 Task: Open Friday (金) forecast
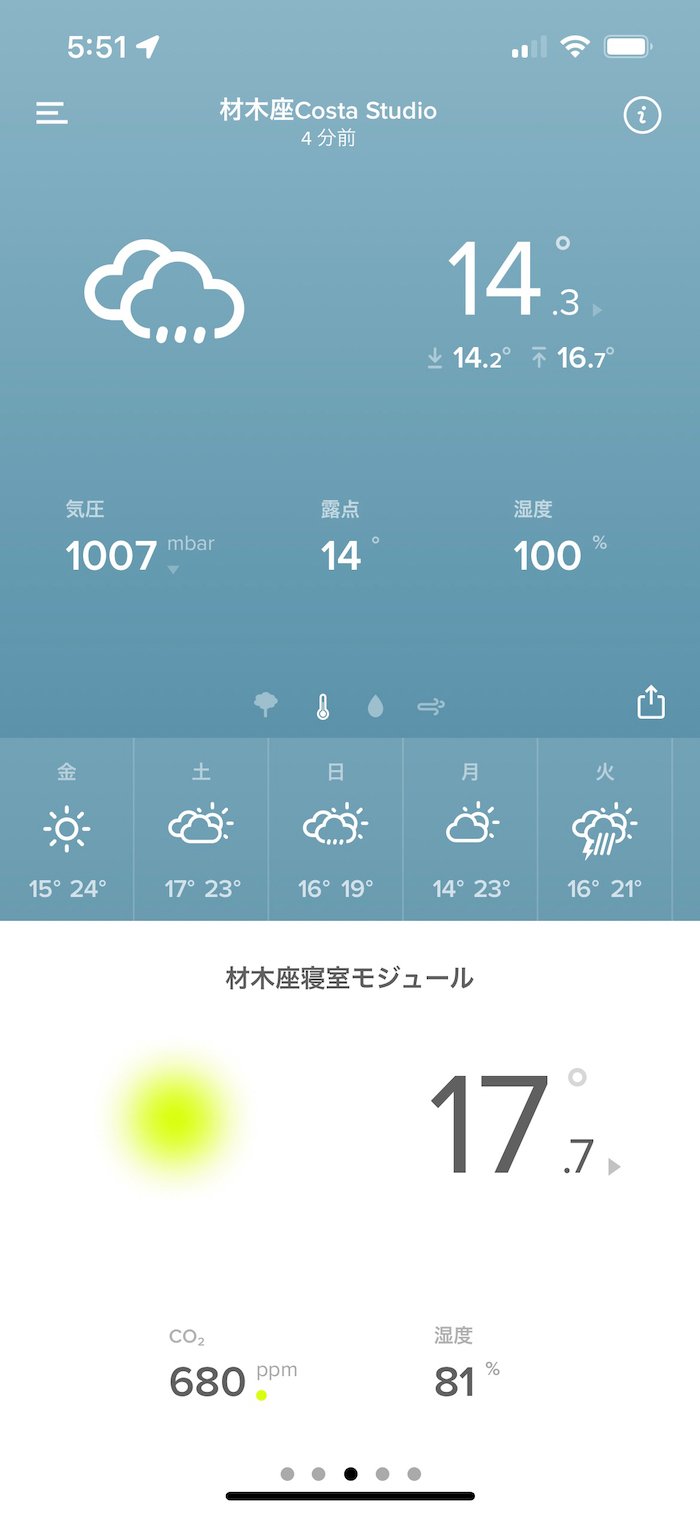pyautogui.click(x=67, y=829)
